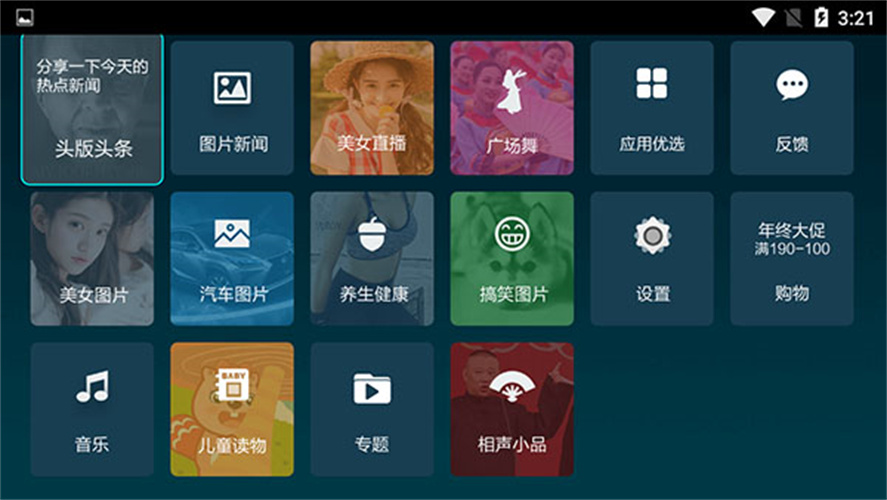
Task: Open the 养生健康 tile
Action: click(x=372, y=259)
